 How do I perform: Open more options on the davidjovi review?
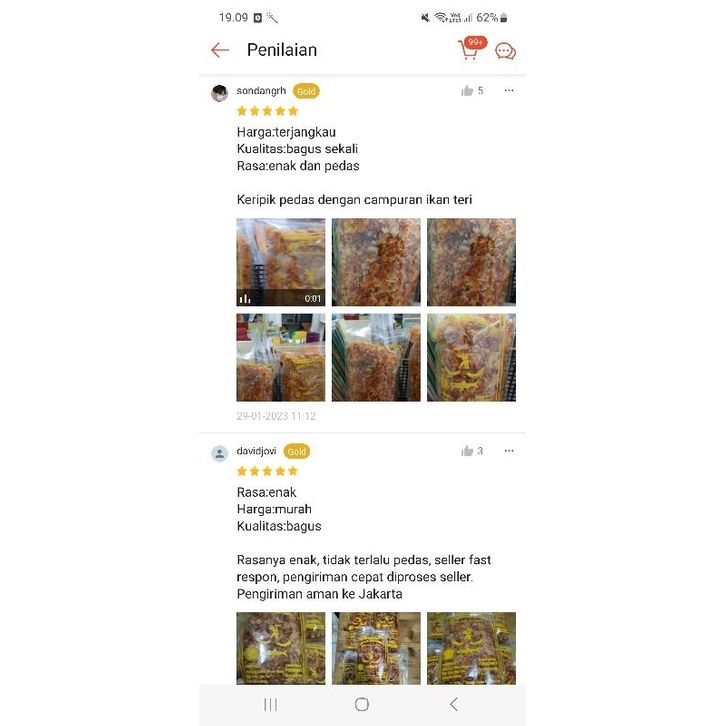tap(508, 451)
